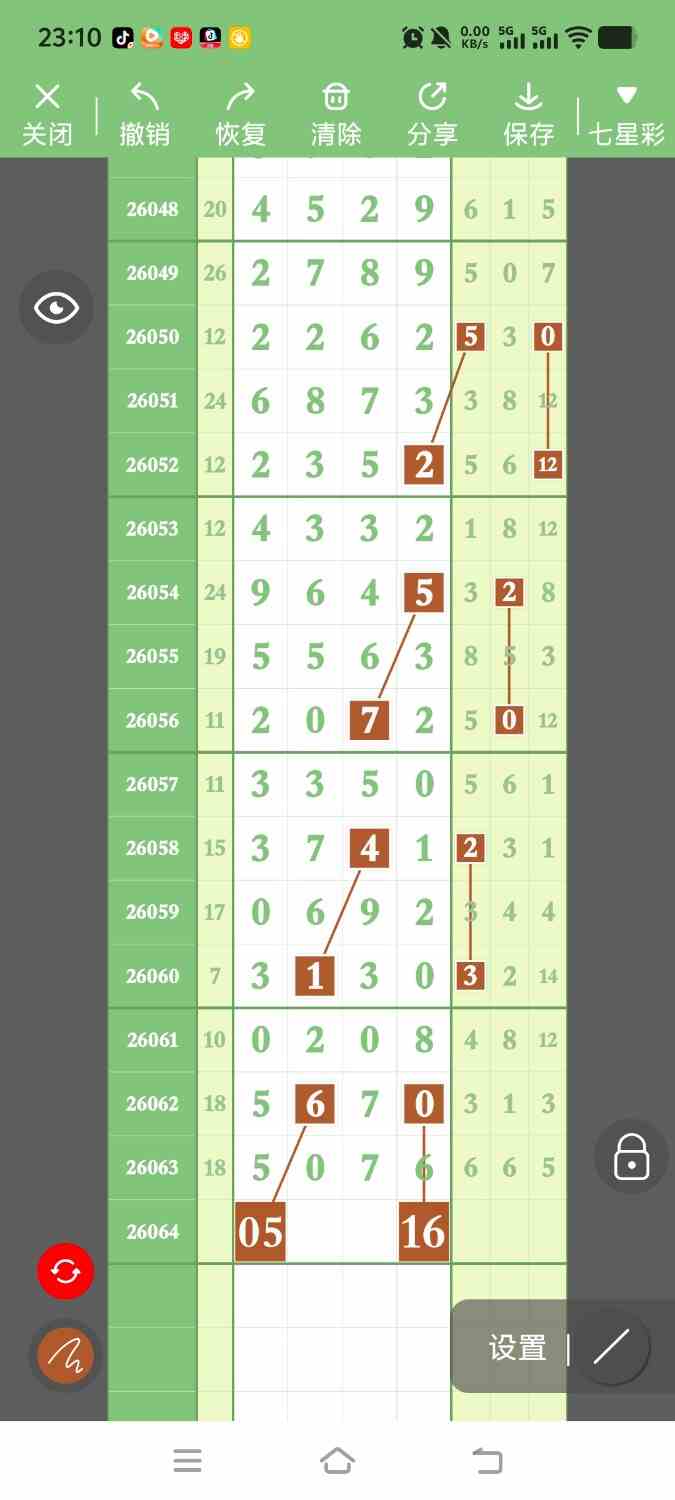Tap the lock icon button
The width and height of the screenshot is (675, 1500).
pos(631,1157)
